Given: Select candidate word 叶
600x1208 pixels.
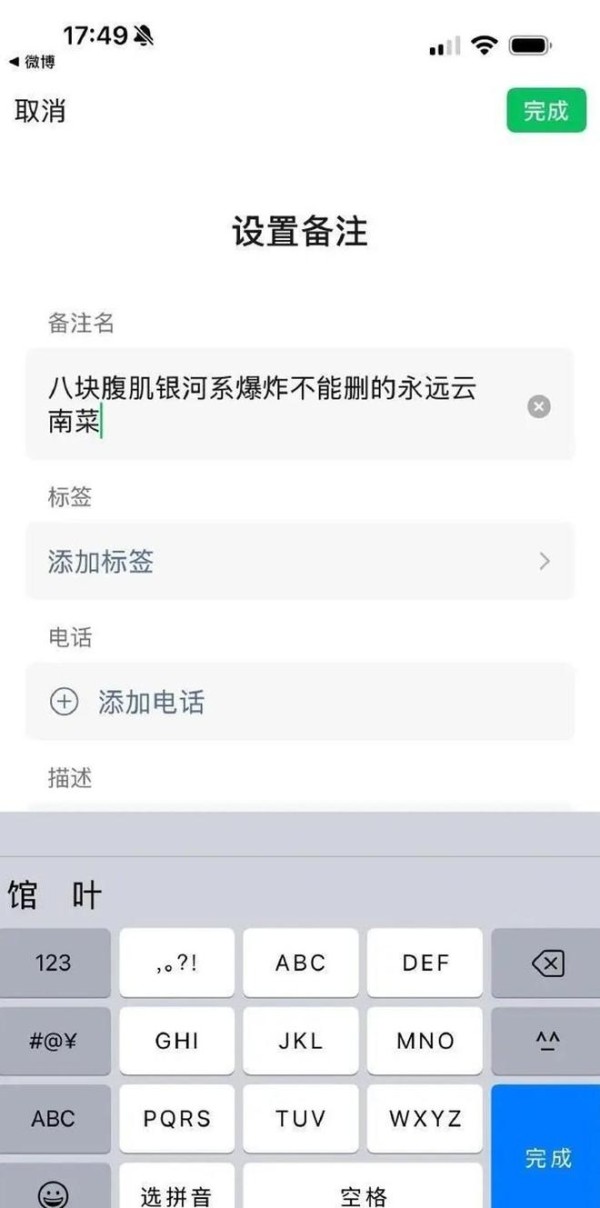Looking at the screenshot, I should [x=87, y=895].
